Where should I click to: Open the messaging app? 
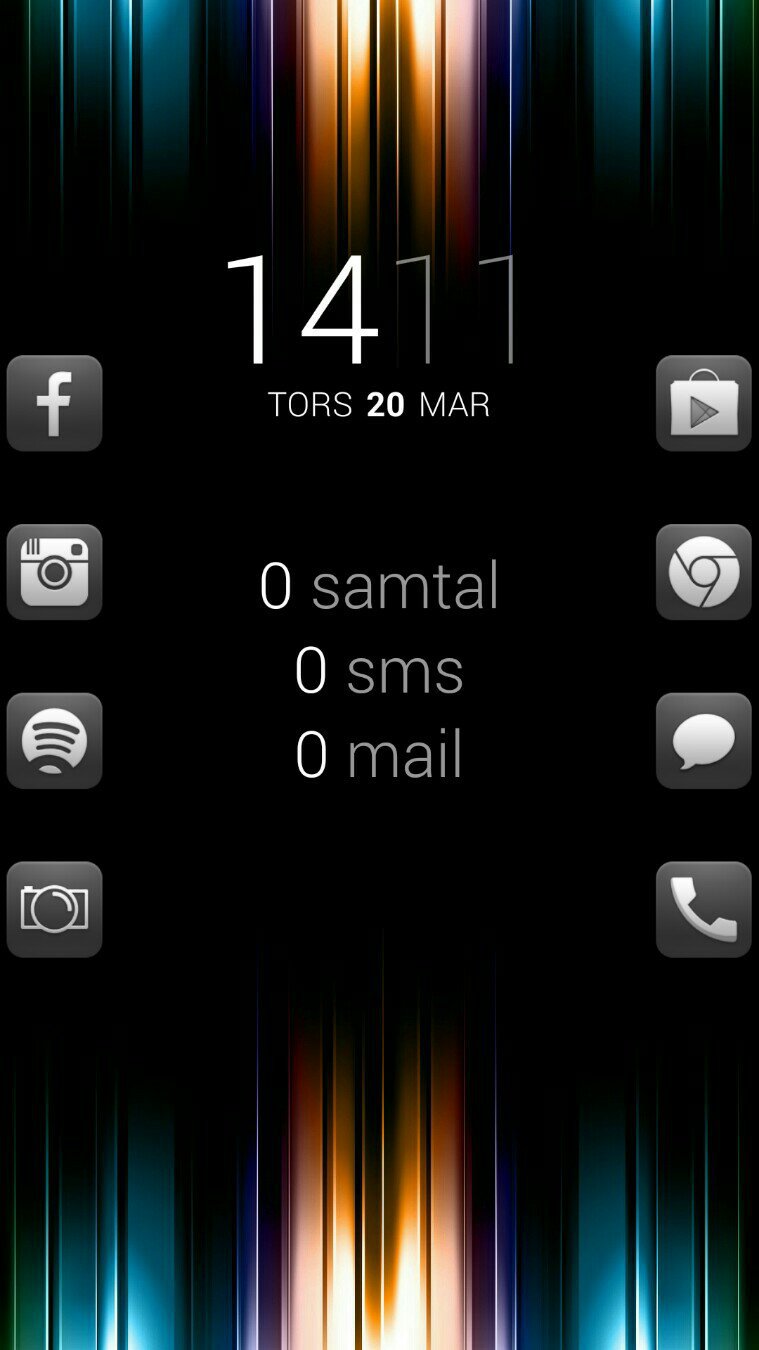(x=703, y=741)
